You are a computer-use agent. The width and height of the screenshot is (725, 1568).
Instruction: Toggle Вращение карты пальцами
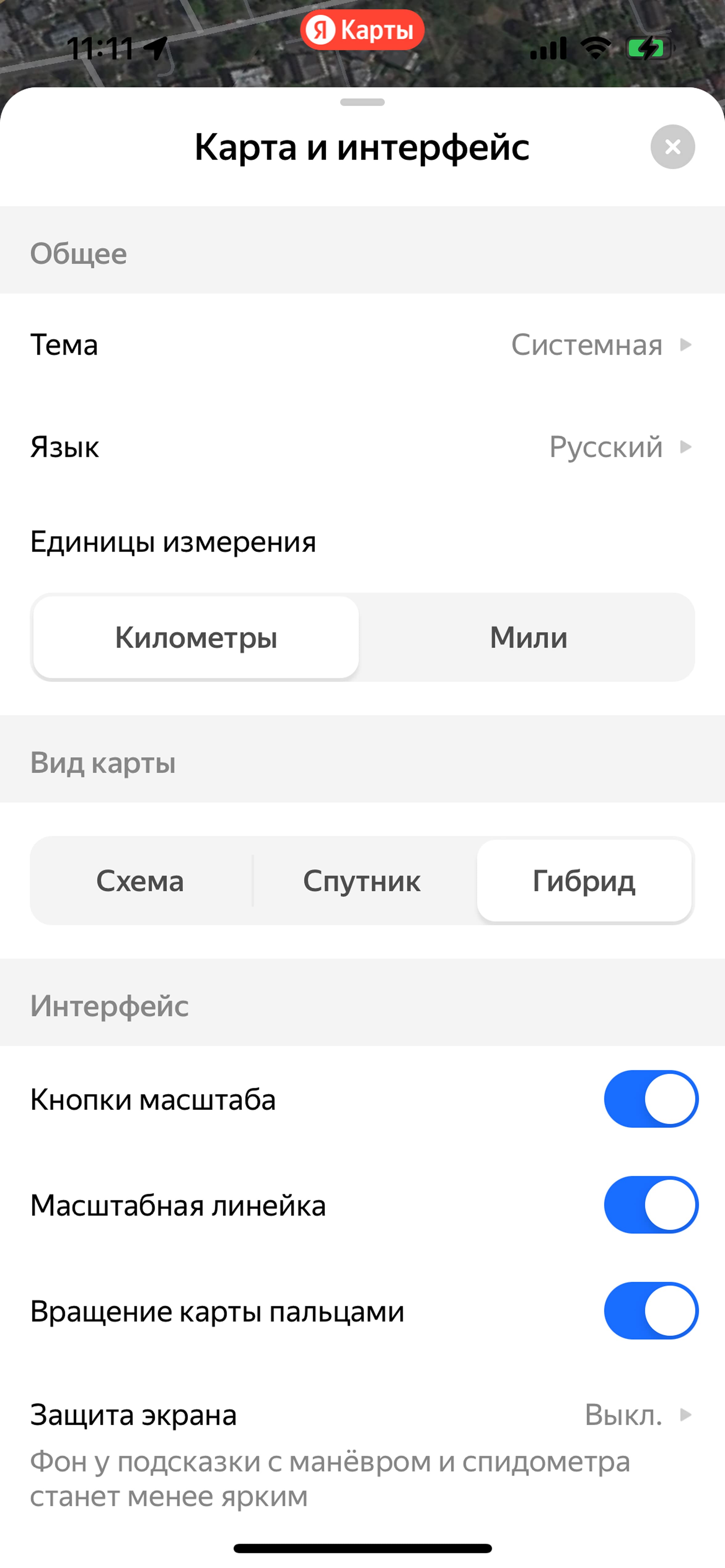point(651,1310)
